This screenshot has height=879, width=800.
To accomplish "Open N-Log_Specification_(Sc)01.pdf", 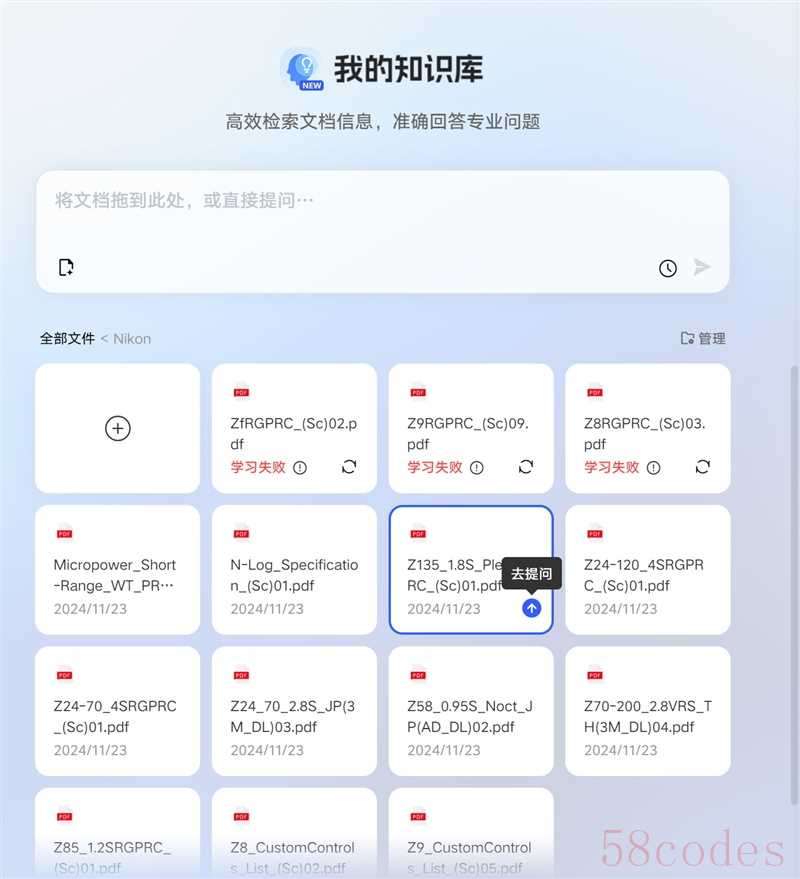I will click(x=294, y=570).
